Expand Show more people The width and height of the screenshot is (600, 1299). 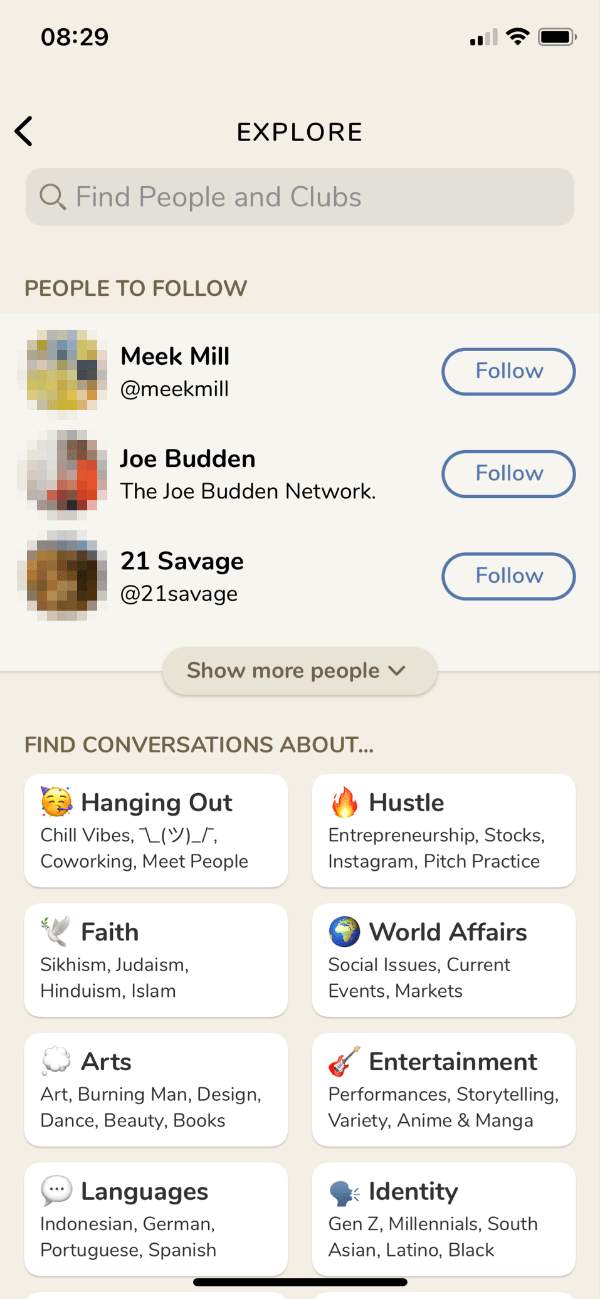point(299,671)
